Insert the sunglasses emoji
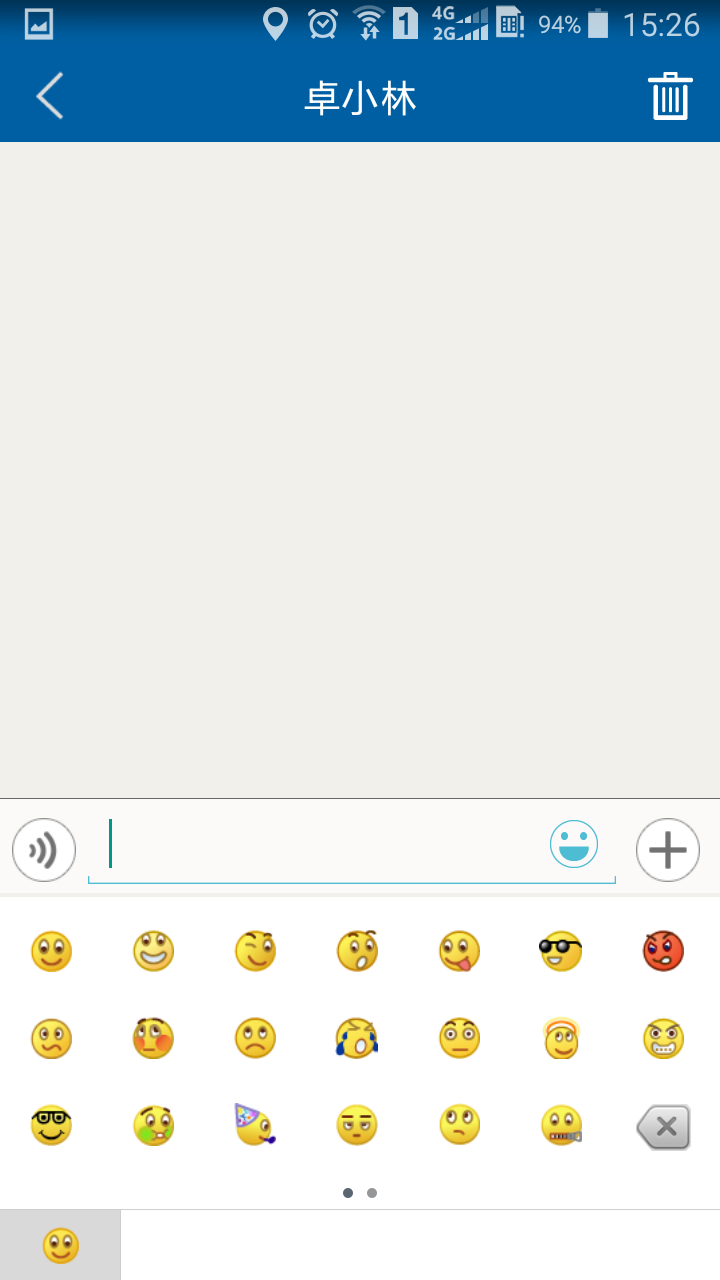This screenshot has height=1280, width=720. pos(560,950)
